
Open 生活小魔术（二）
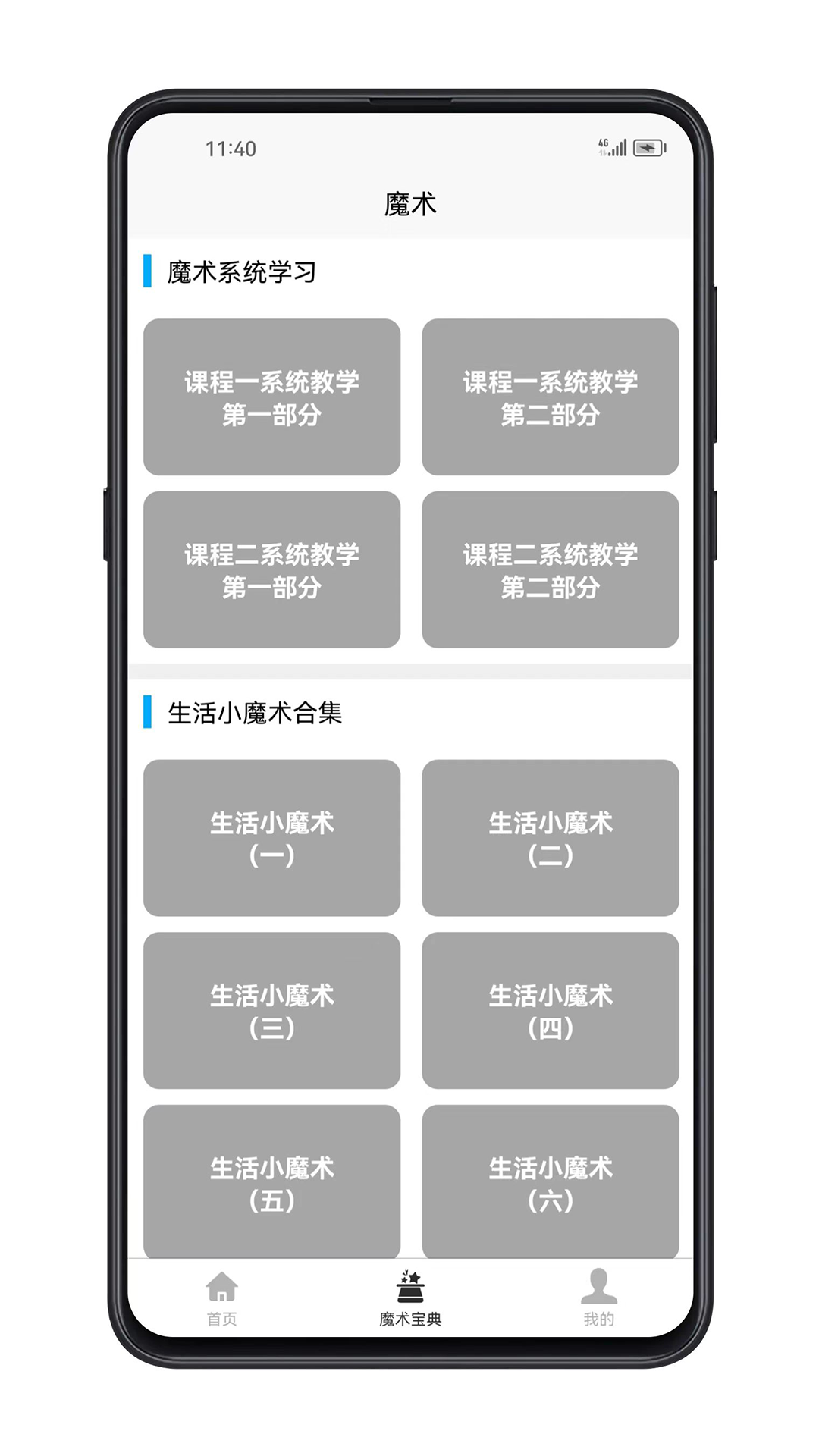550,838
